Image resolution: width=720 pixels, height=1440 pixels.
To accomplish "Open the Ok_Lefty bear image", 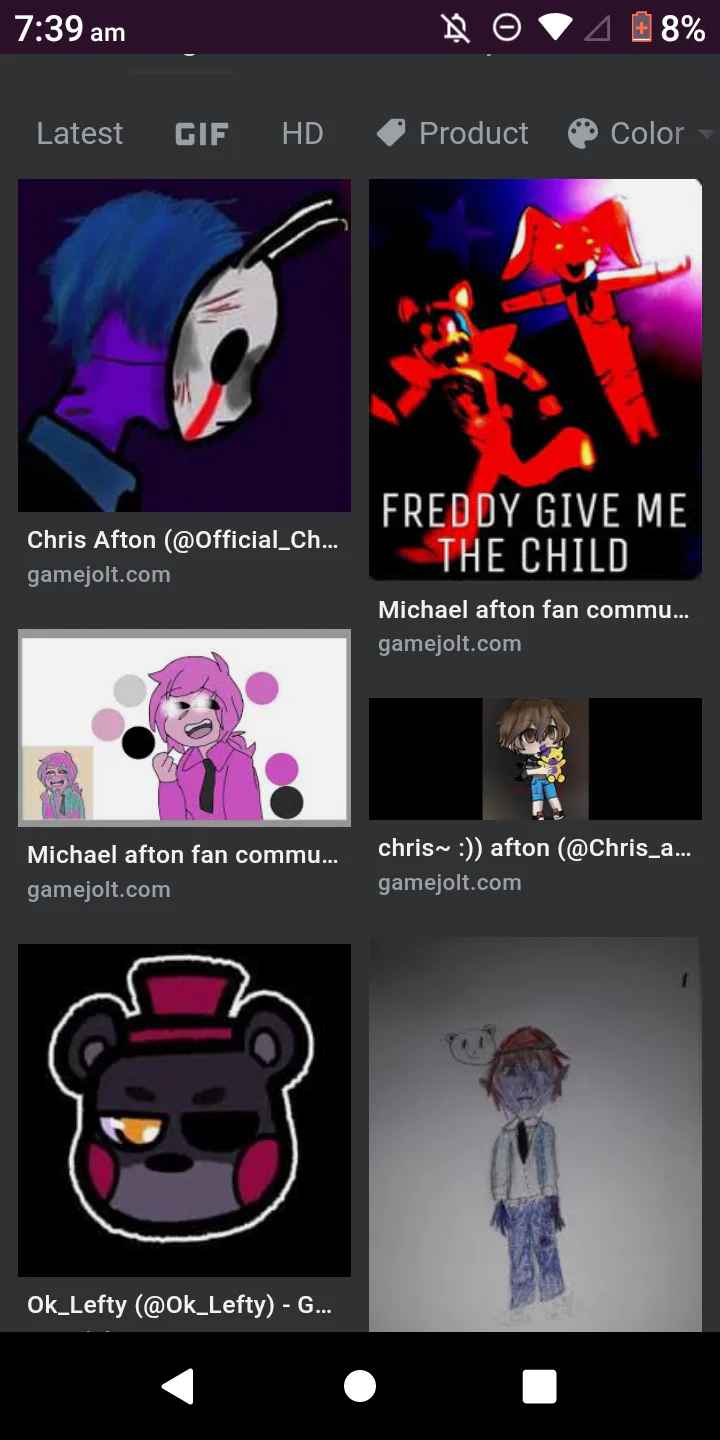I will point(184,1110).
